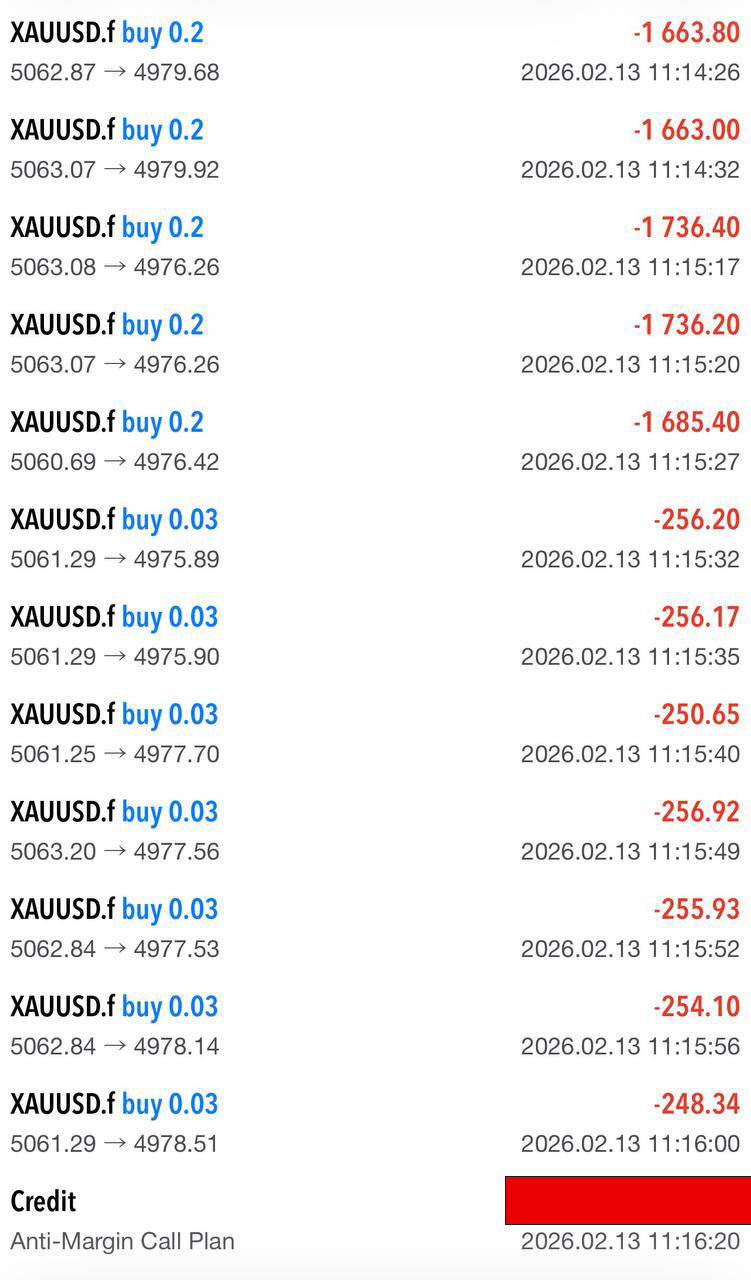
Task: Show details of the -254.10 trade
Action: 375,1026
